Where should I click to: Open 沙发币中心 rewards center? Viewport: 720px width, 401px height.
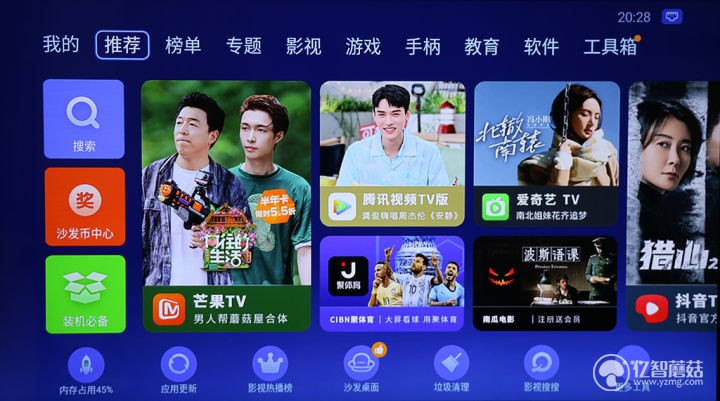click(84, 206)
